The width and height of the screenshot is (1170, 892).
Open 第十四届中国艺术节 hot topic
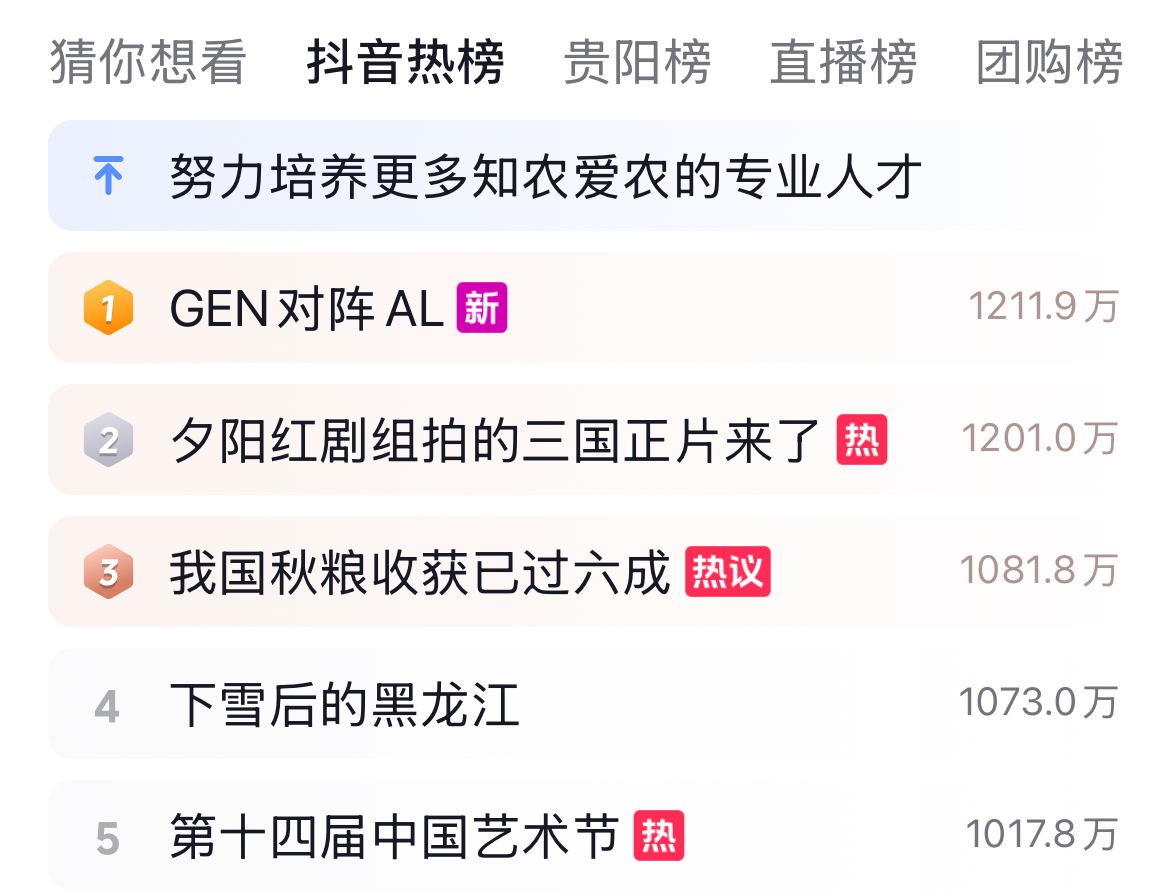[395, 837]
